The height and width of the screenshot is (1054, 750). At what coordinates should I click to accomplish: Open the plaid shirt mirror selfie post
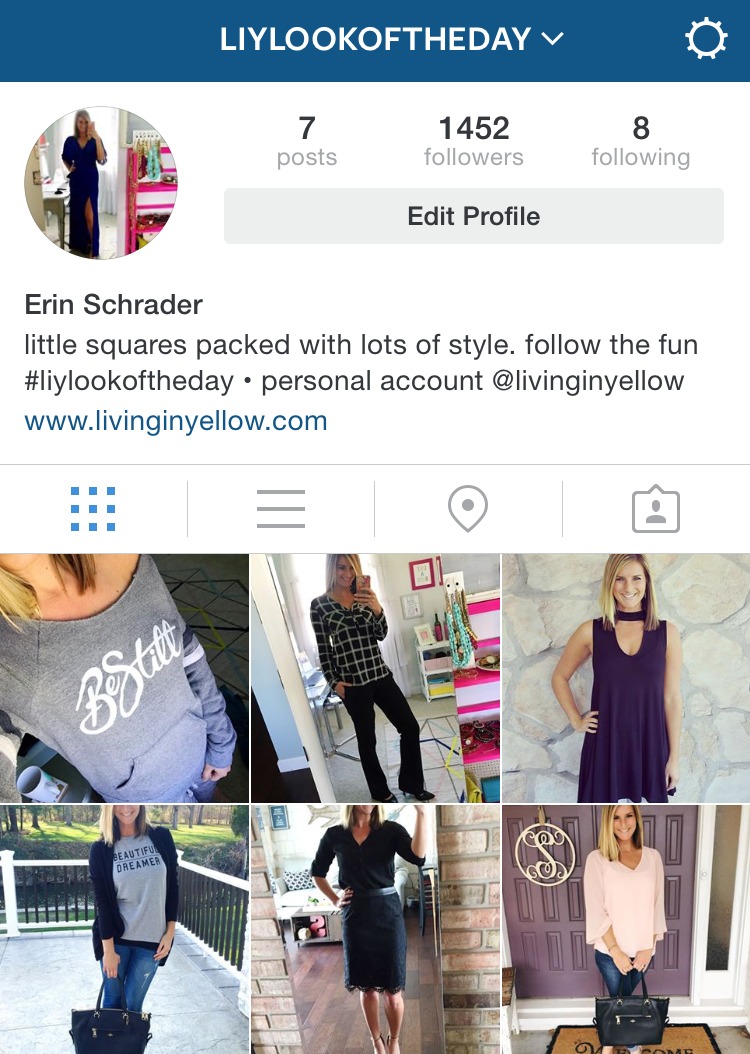(x=375, y=678)
